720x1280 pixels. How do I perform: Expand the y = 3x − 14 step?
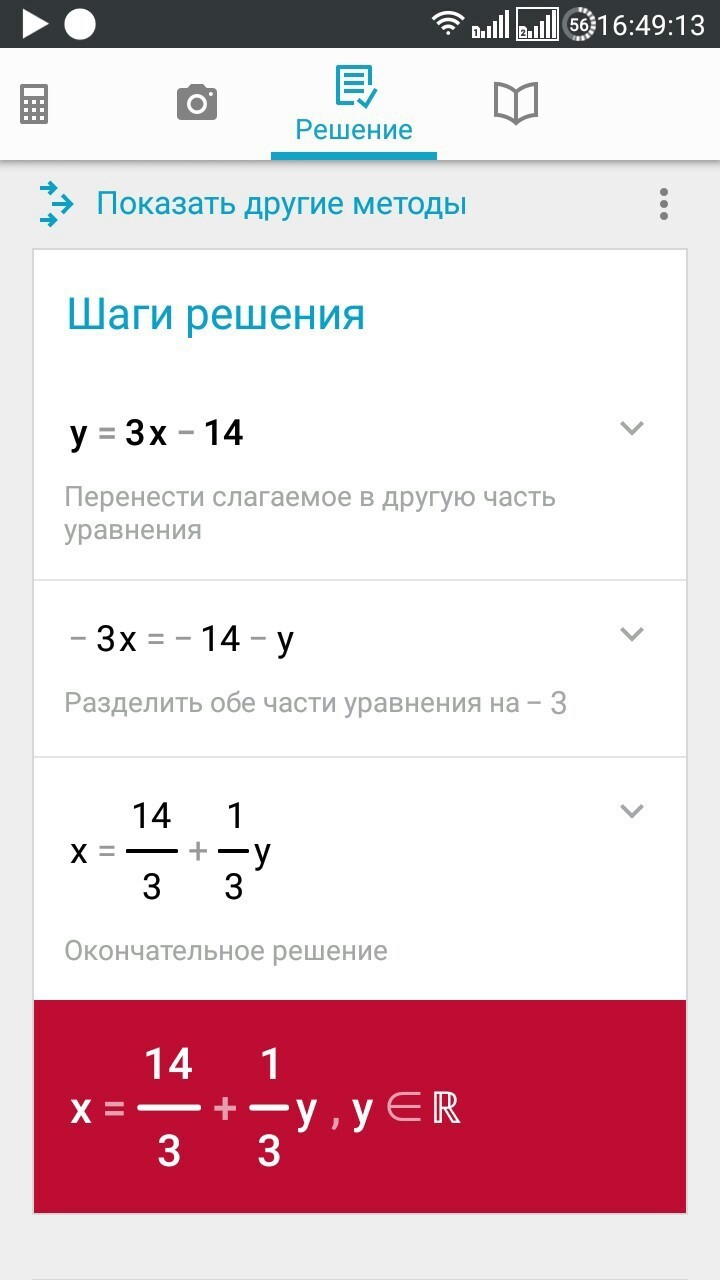631,428
